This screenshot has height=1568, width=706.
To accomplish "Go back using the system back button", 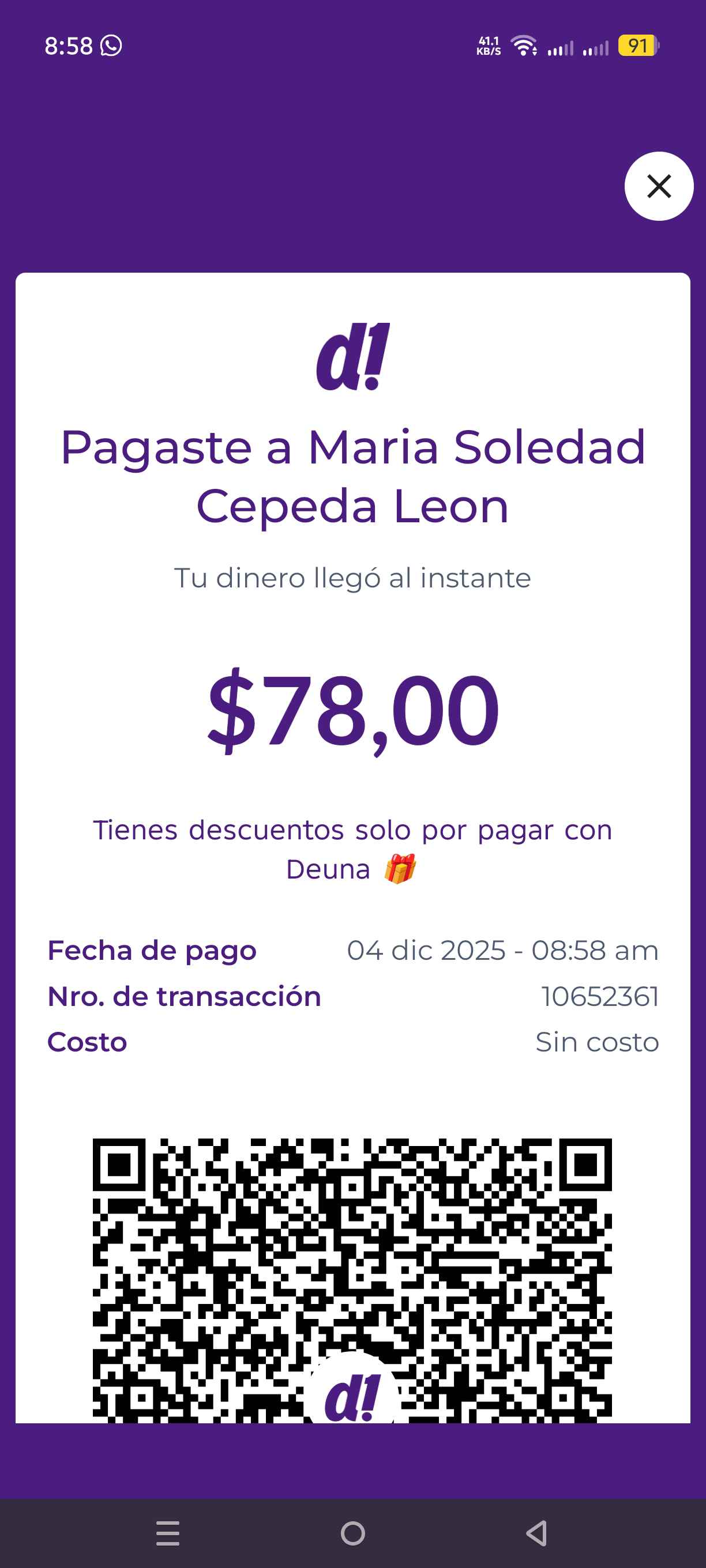I will tap(536, 1533).
